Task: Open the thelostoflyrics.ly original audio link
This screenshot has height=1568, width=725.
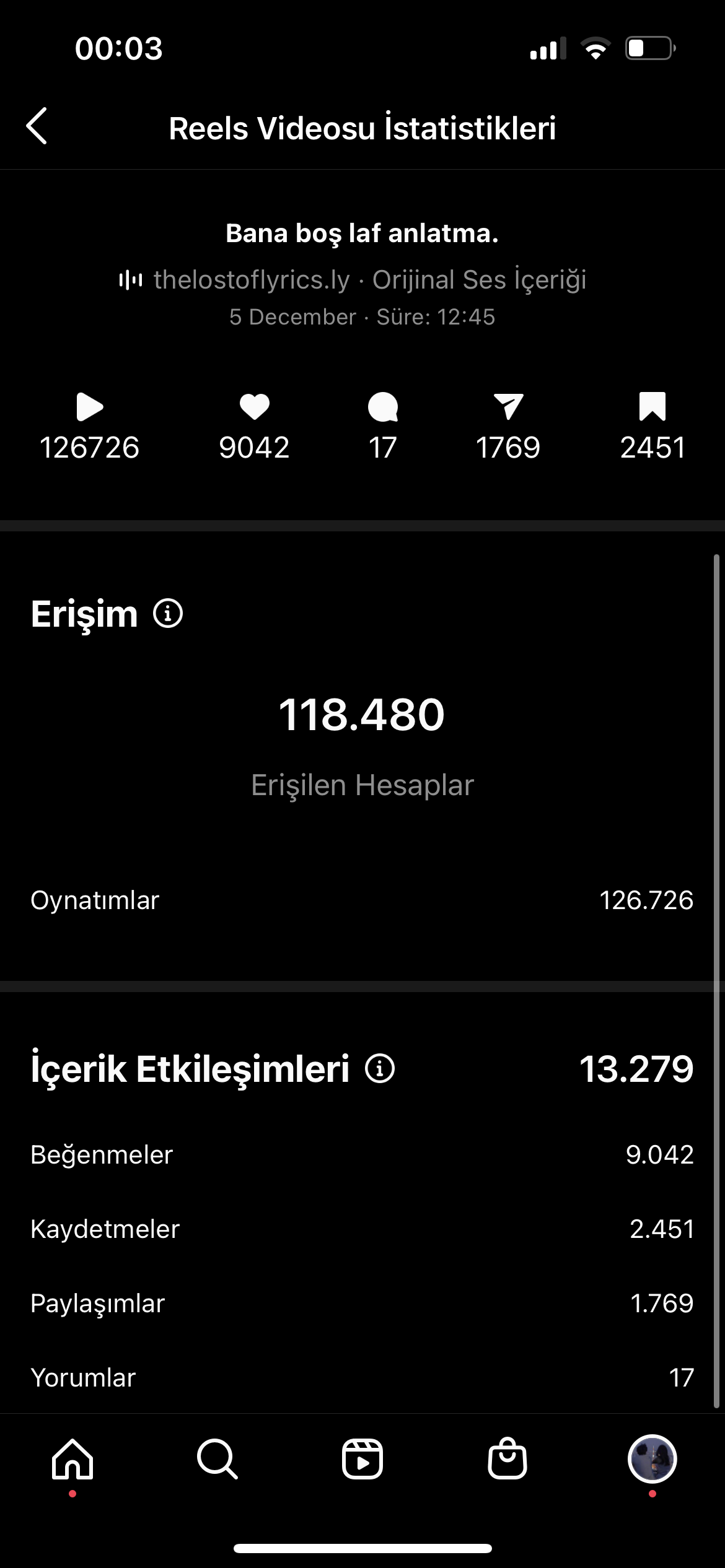Action: point(353,280)
